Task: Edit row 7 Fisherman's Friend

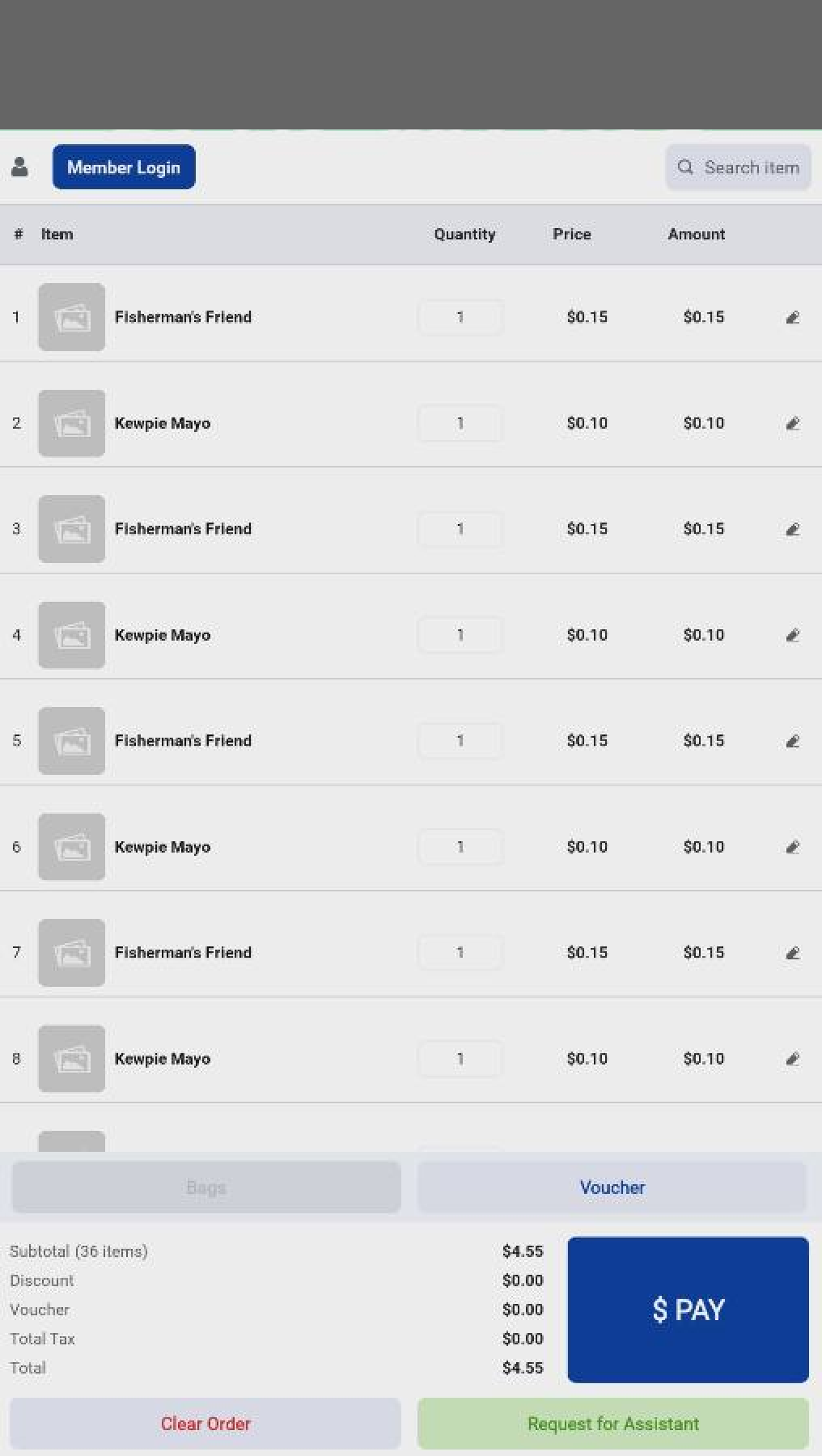Action: point(792,953)
